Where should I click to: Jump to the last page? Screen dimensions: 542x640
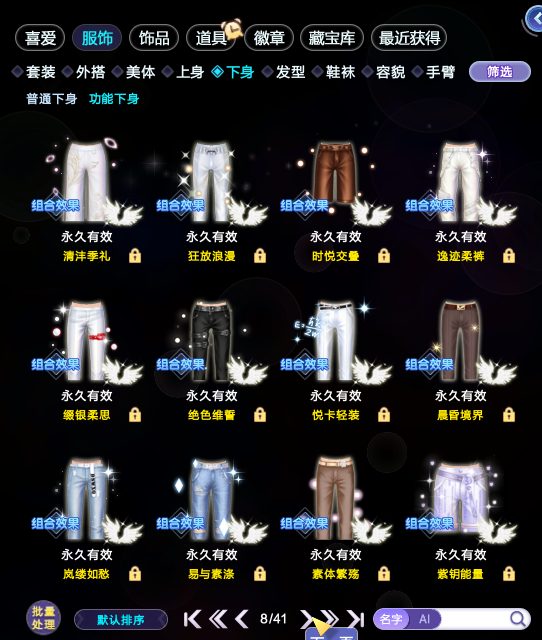(356, 619)
